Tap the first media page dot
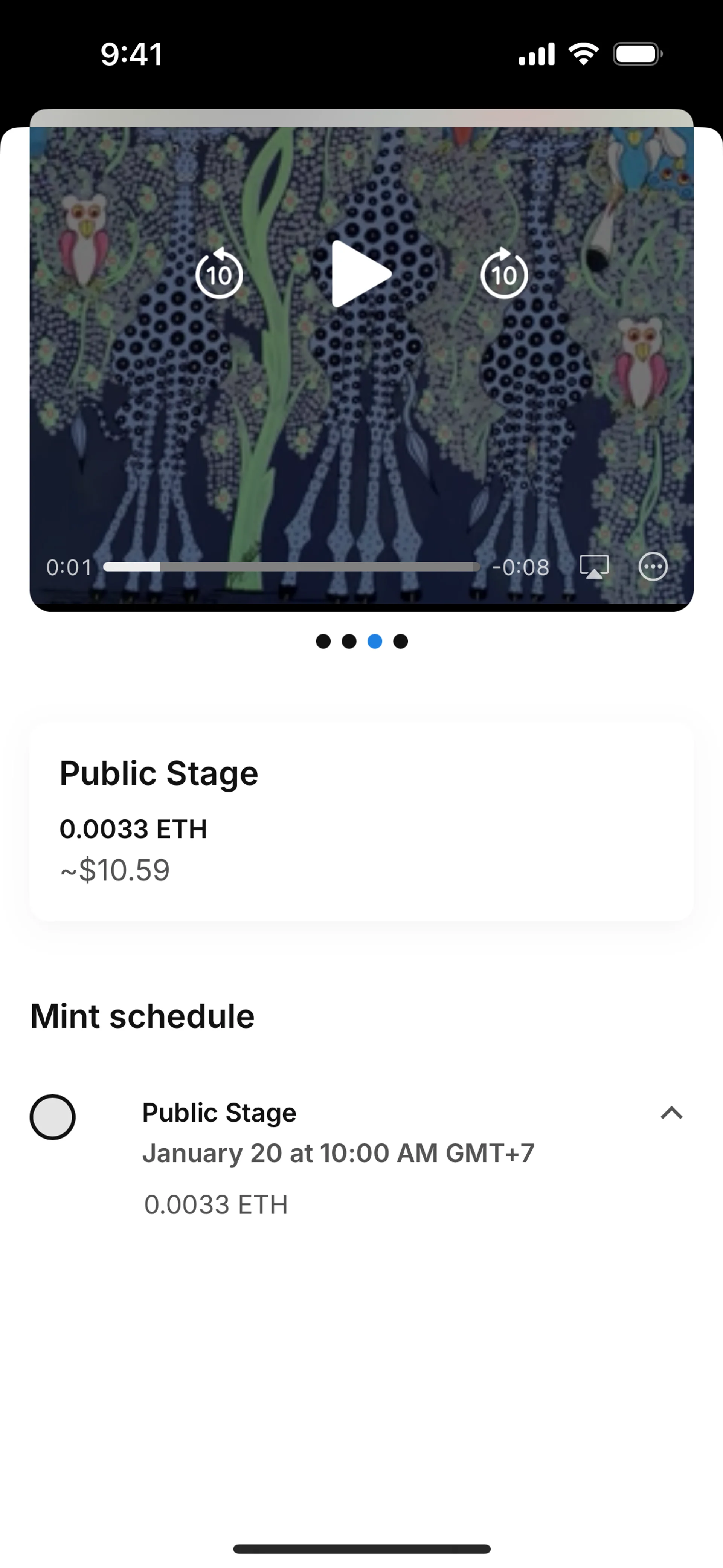Screen dimensions: 723x1568 323,641
